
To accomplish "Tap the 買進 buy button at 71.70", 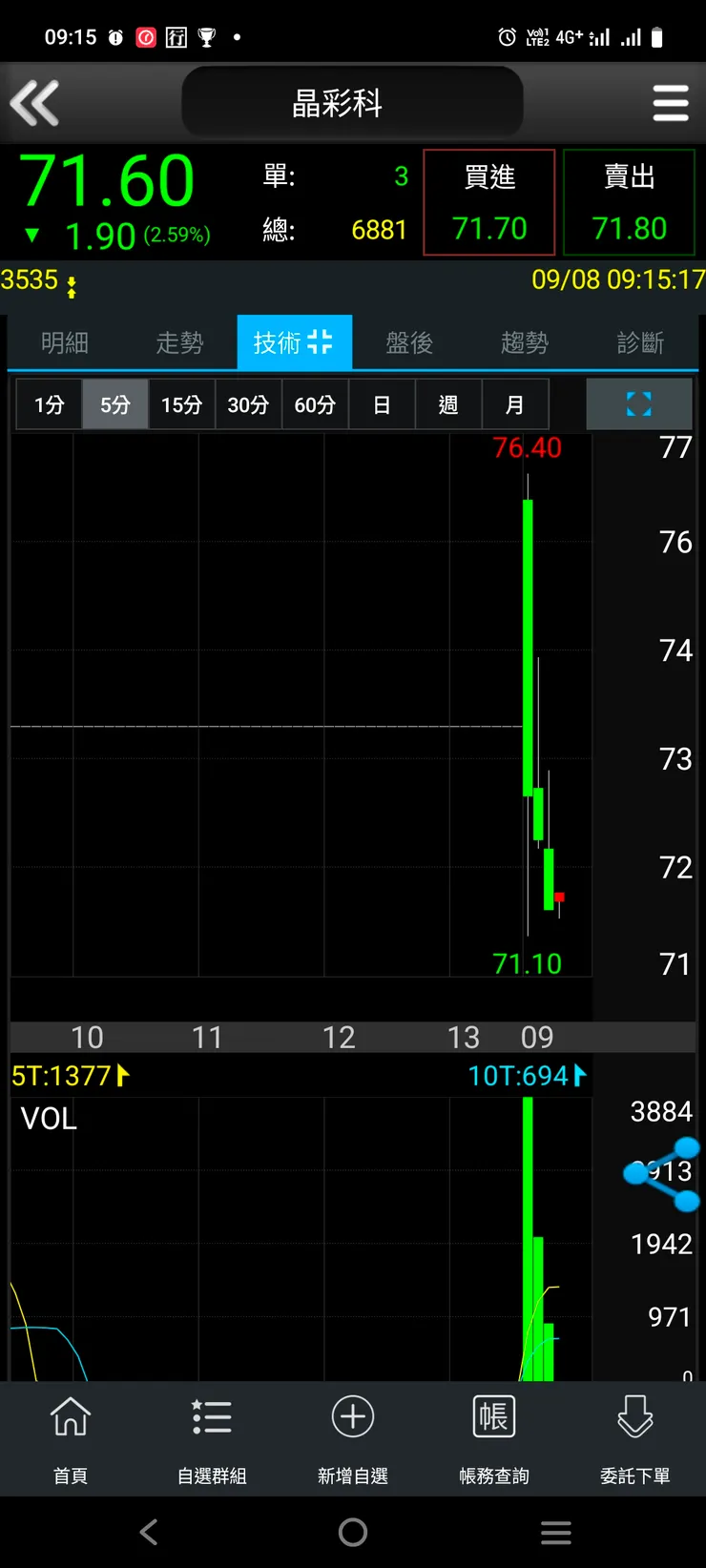I will pyautogui.click(x=488, y=202).
